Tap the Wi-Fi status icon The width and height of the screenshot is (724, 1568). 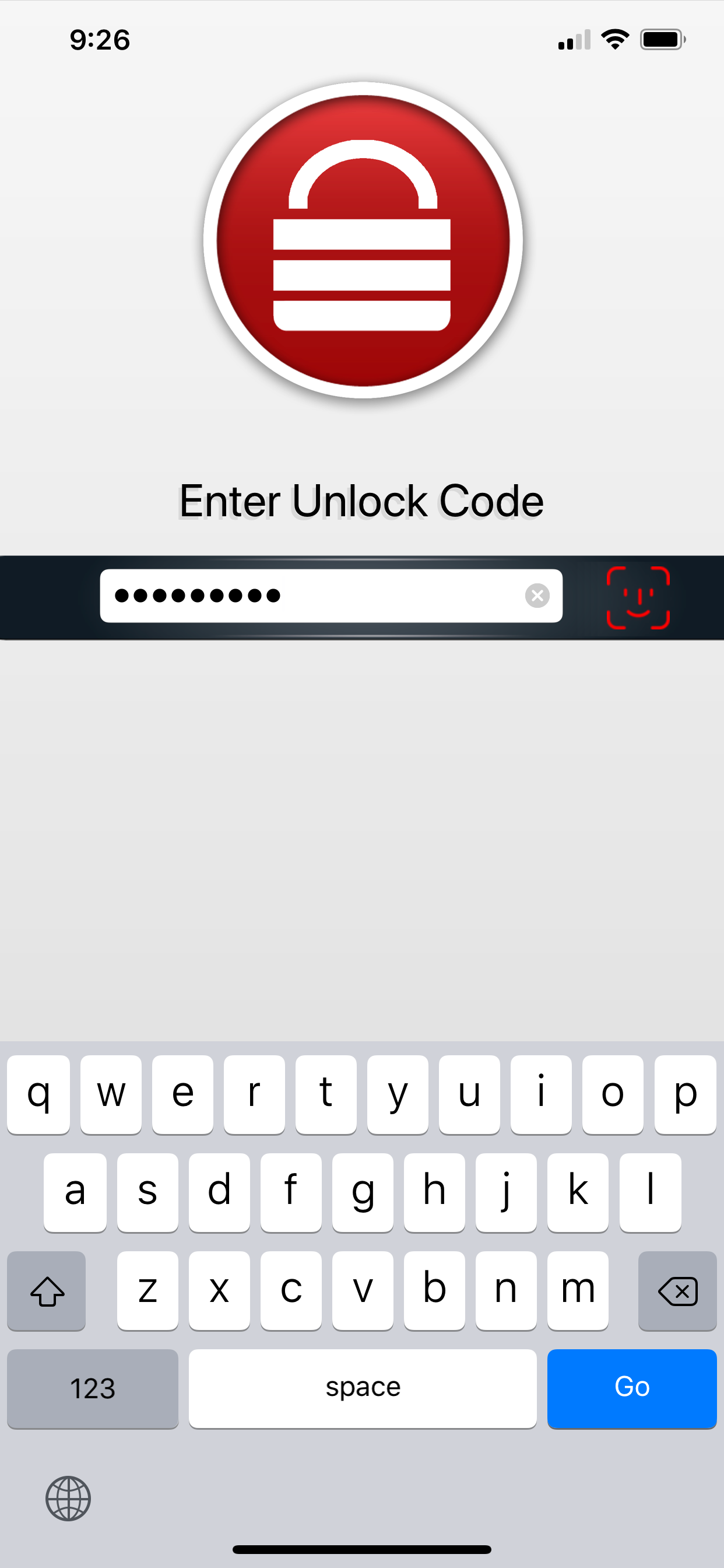(614, 39)
